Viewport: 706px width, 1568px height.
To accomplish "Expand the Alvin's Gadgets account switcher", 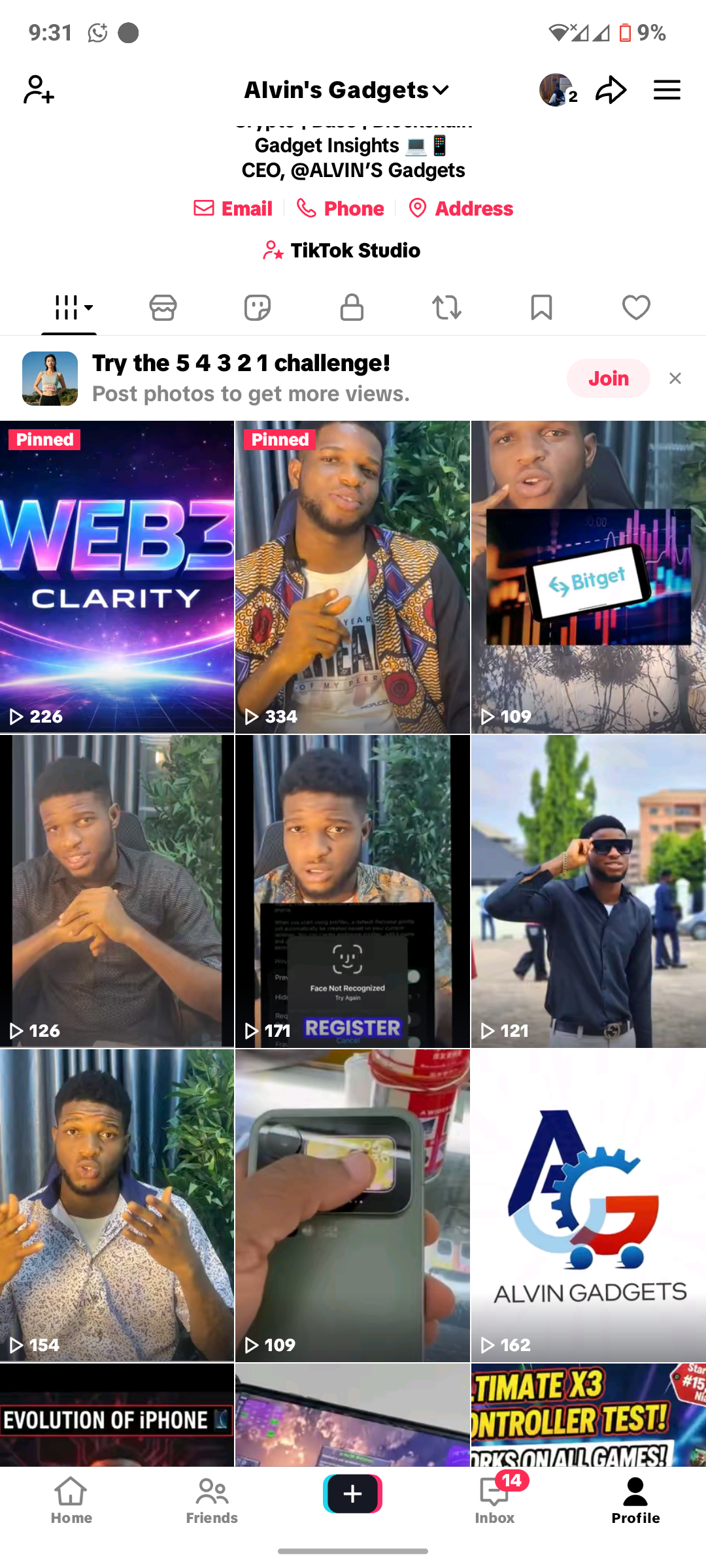I will click(347, 90).
